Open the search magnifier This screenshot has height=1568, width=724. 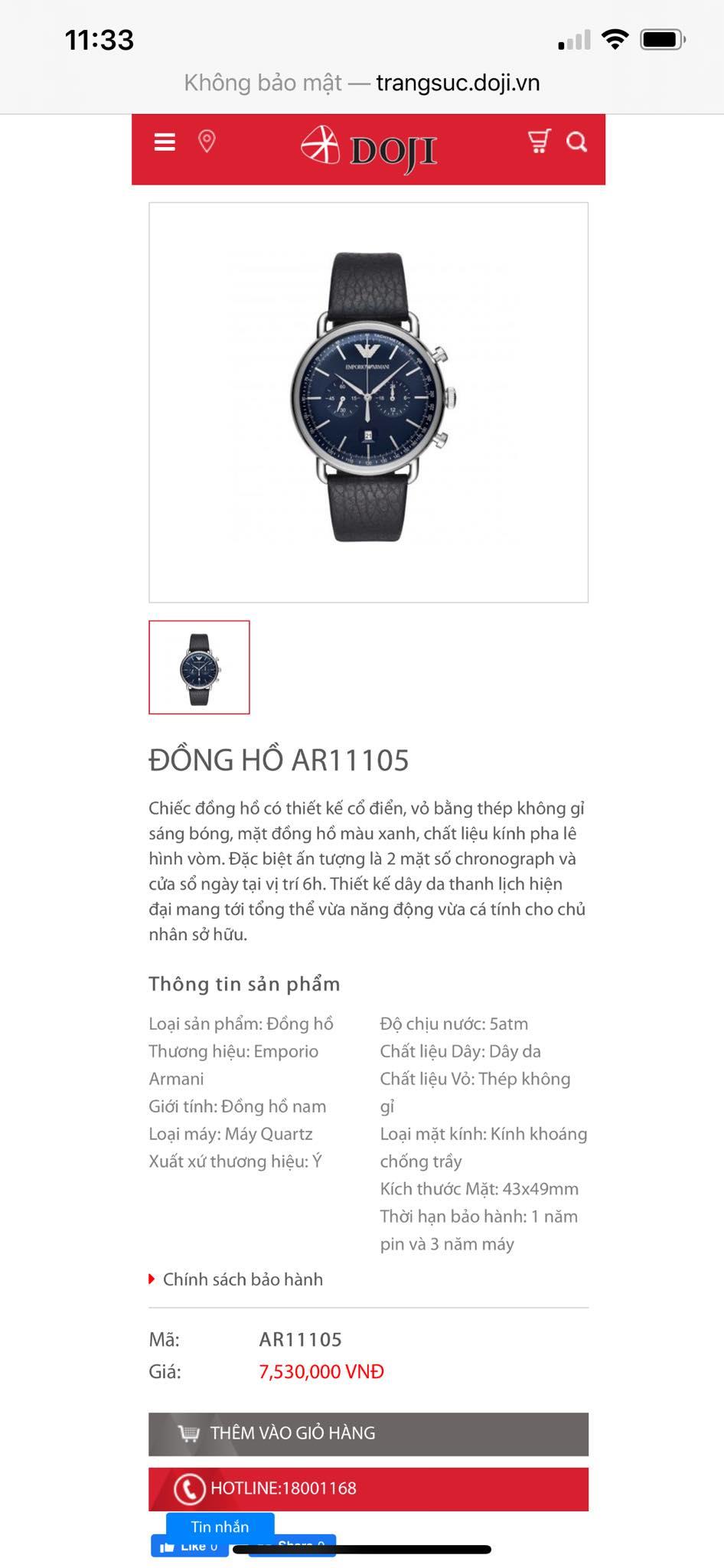click(576, 142)
